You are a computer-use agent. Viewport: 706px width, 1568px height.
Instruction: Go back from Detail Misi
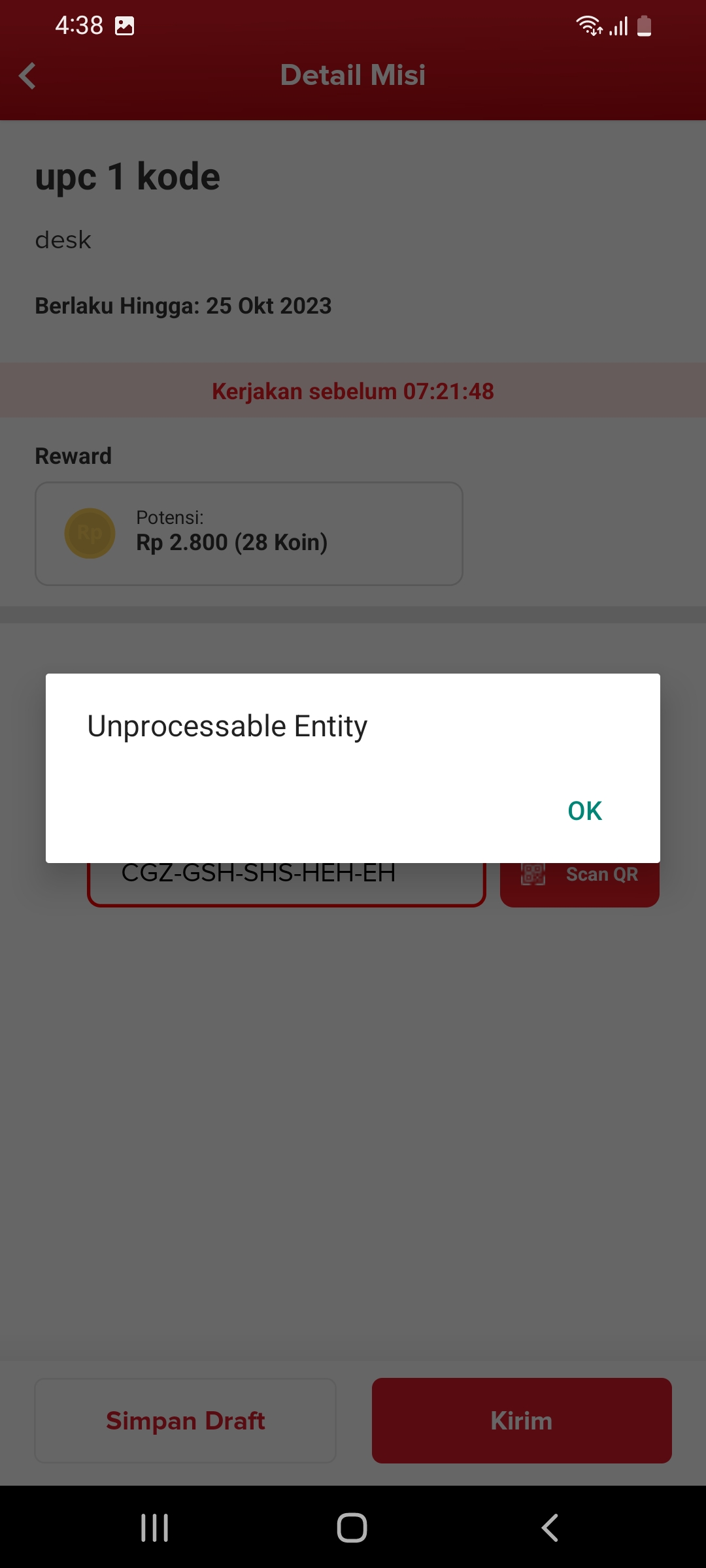click(27, 76)
